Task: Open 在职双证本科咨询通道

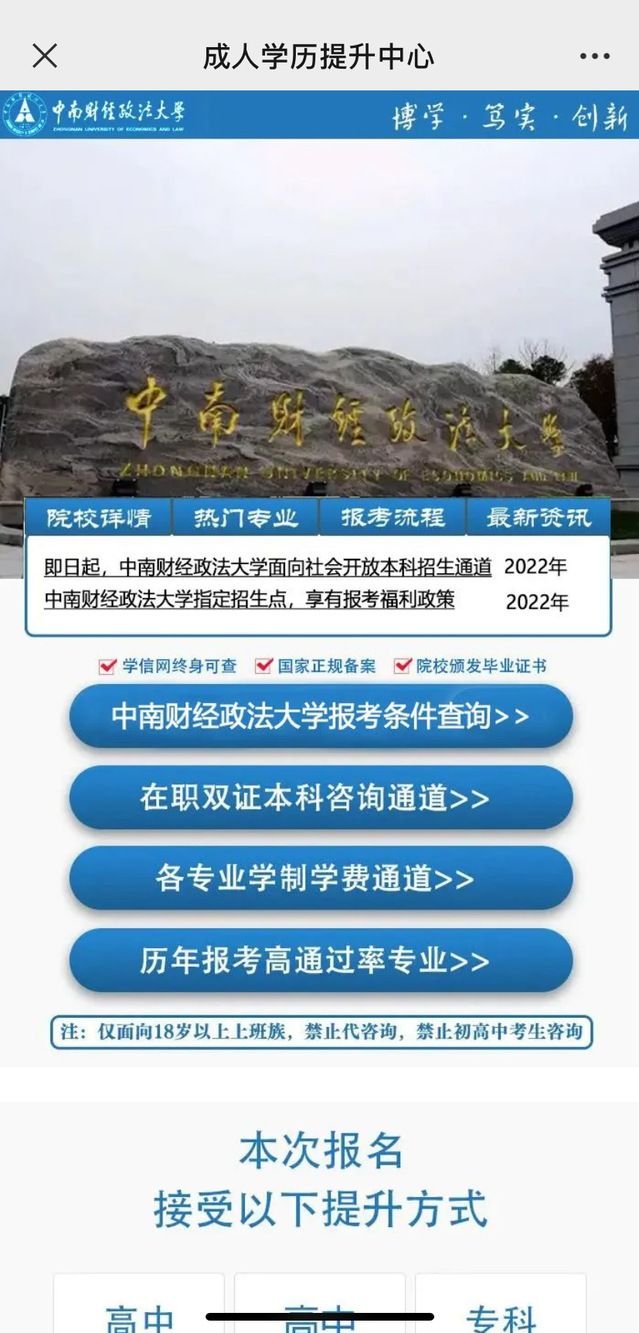Action: pos(320,797)
